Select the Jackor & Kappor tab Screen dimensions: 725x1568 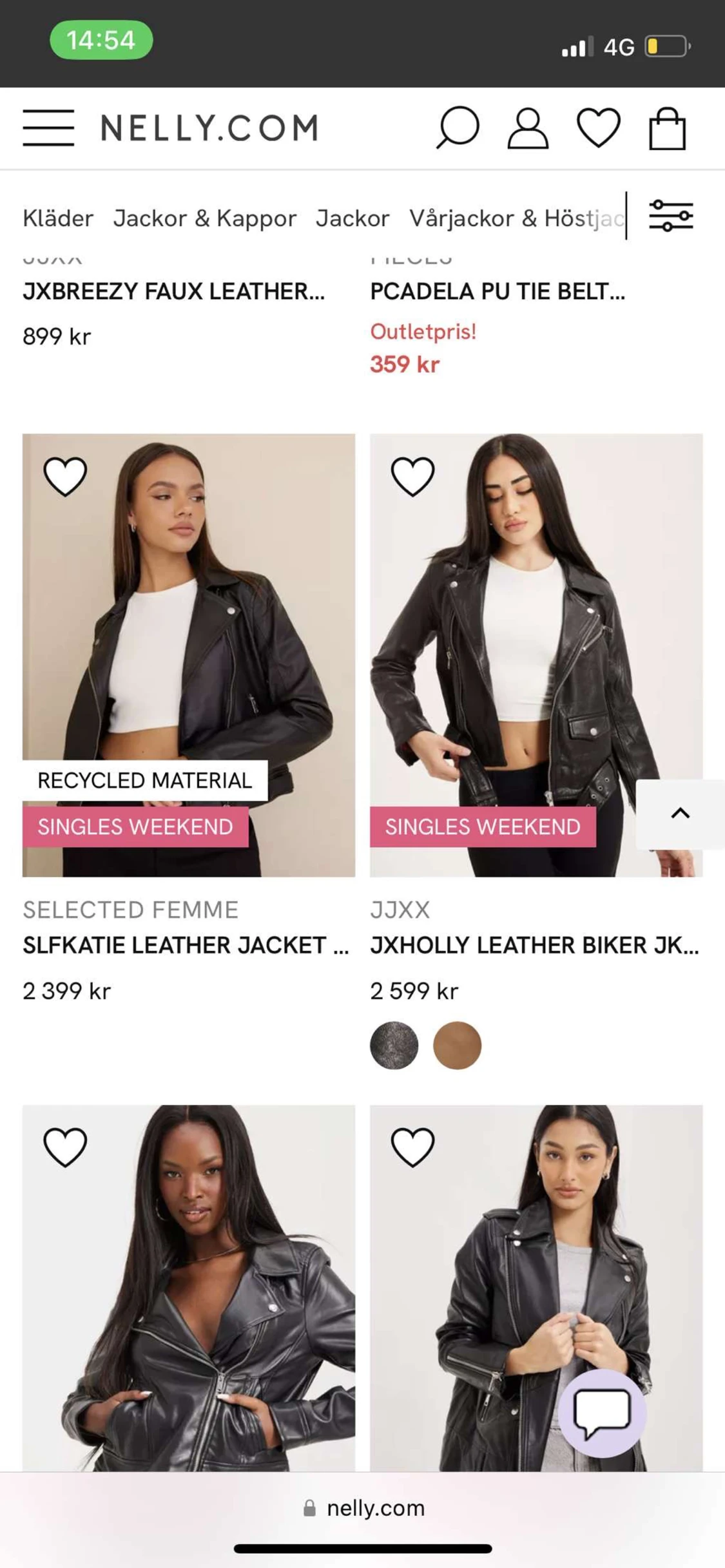(205, 218)
